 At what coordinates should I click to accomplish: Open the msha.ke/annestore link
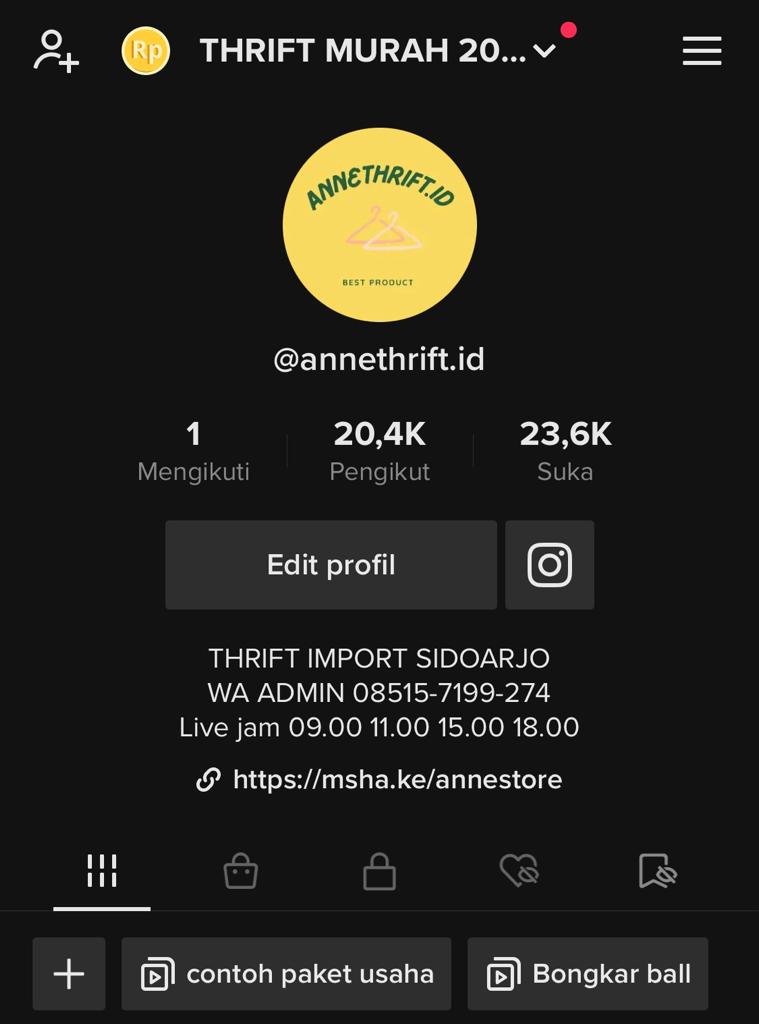(x=396, y=780)
